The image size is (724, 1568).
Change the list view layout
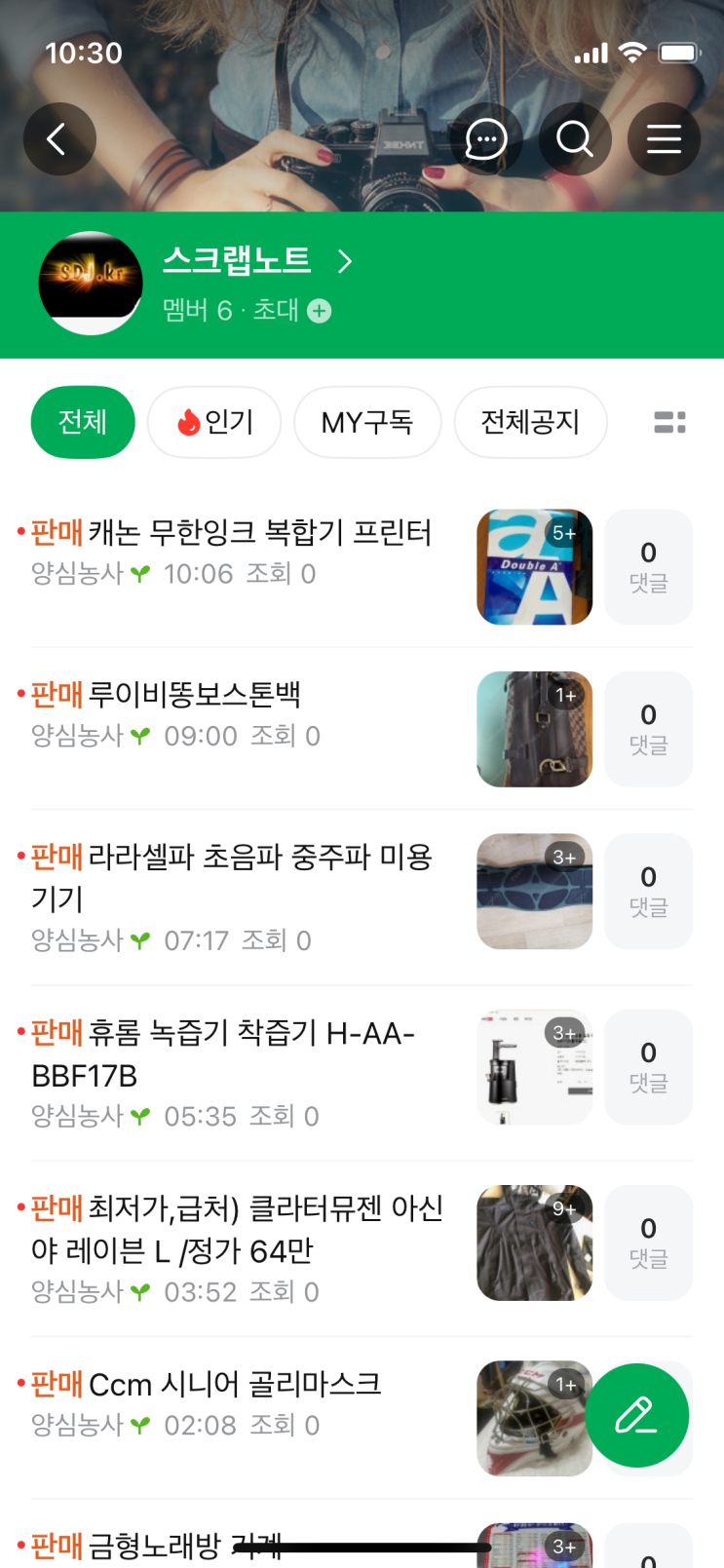point(669,422)
